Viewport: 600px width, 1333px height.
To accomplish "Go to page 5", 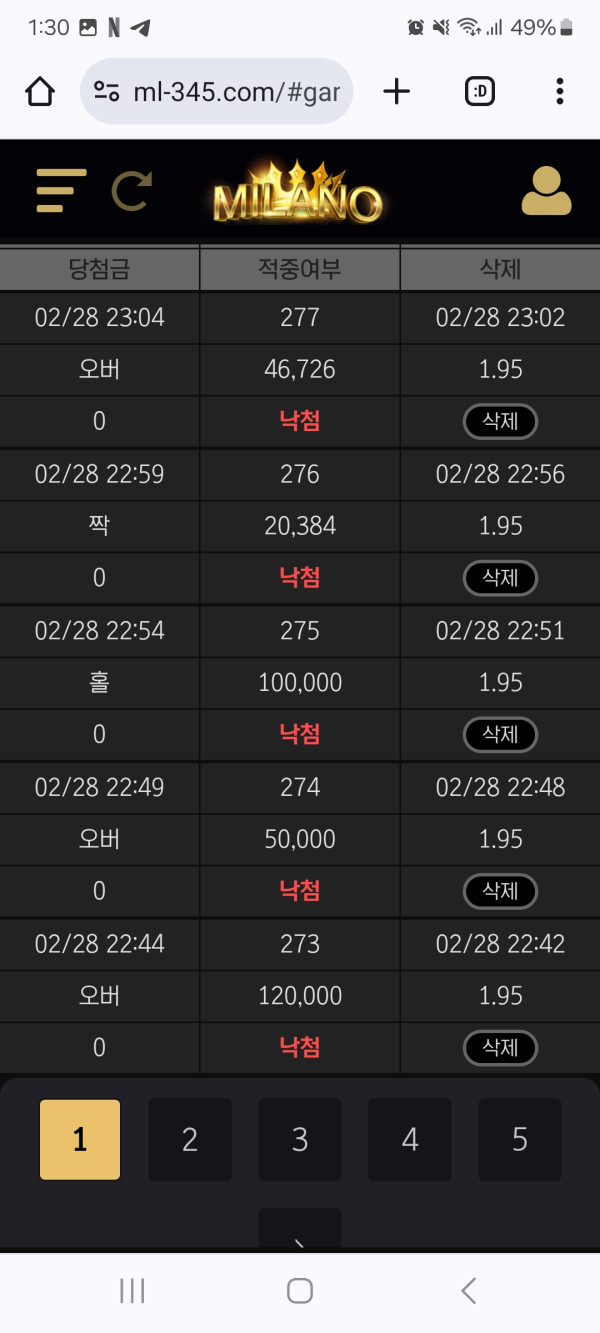I will point(519,1140).
